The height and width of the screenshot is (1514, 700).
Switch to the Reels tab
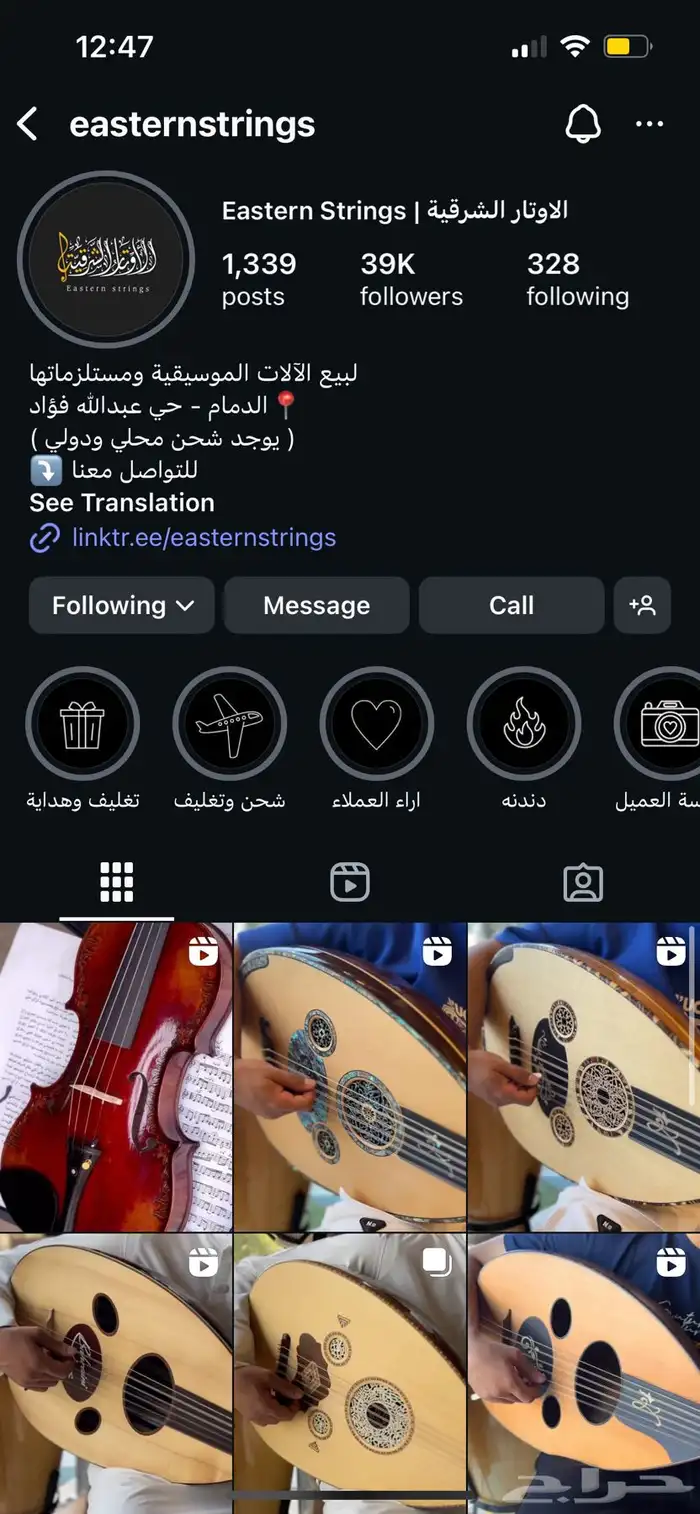350,882
